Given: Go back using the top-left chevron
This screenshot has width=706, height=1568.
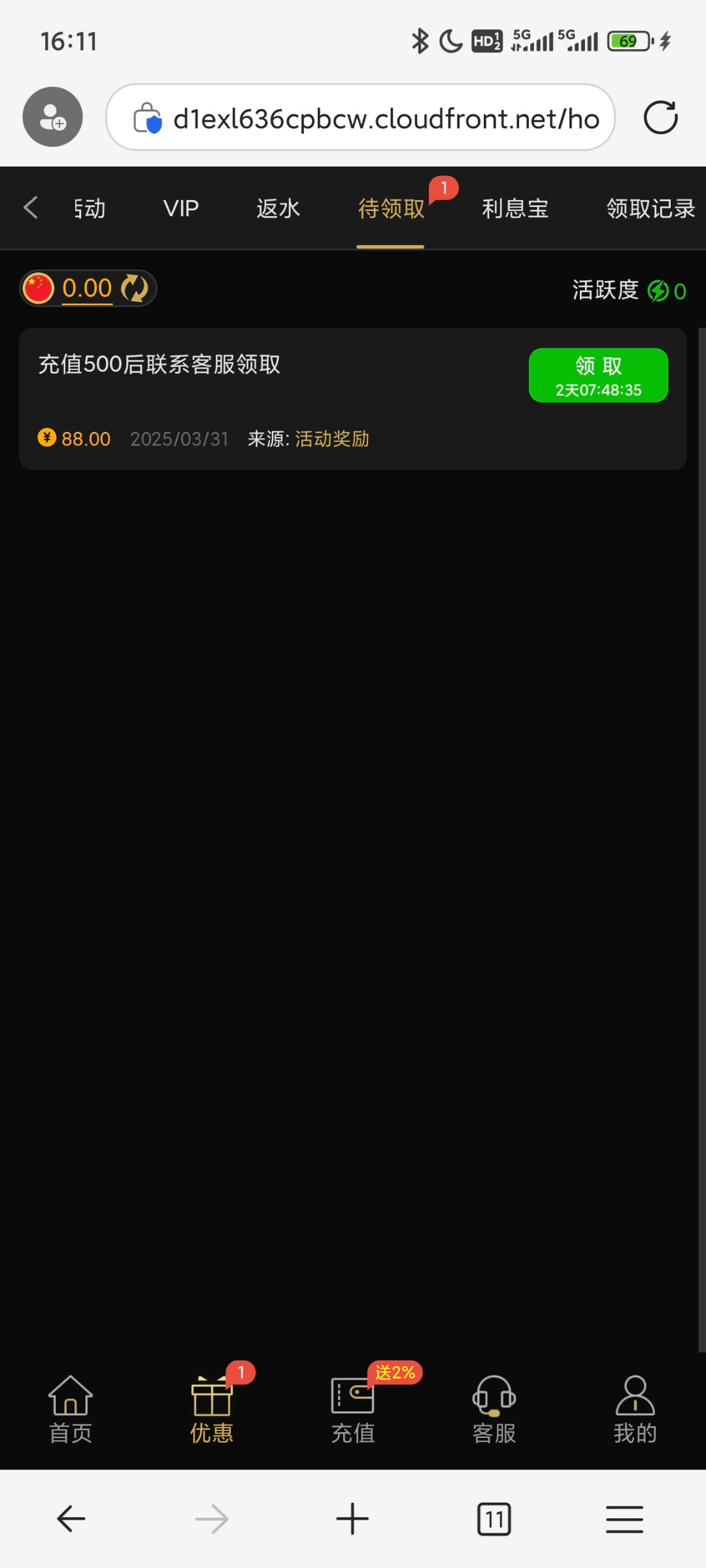Looking at the screenshot, I should [30, 208].
